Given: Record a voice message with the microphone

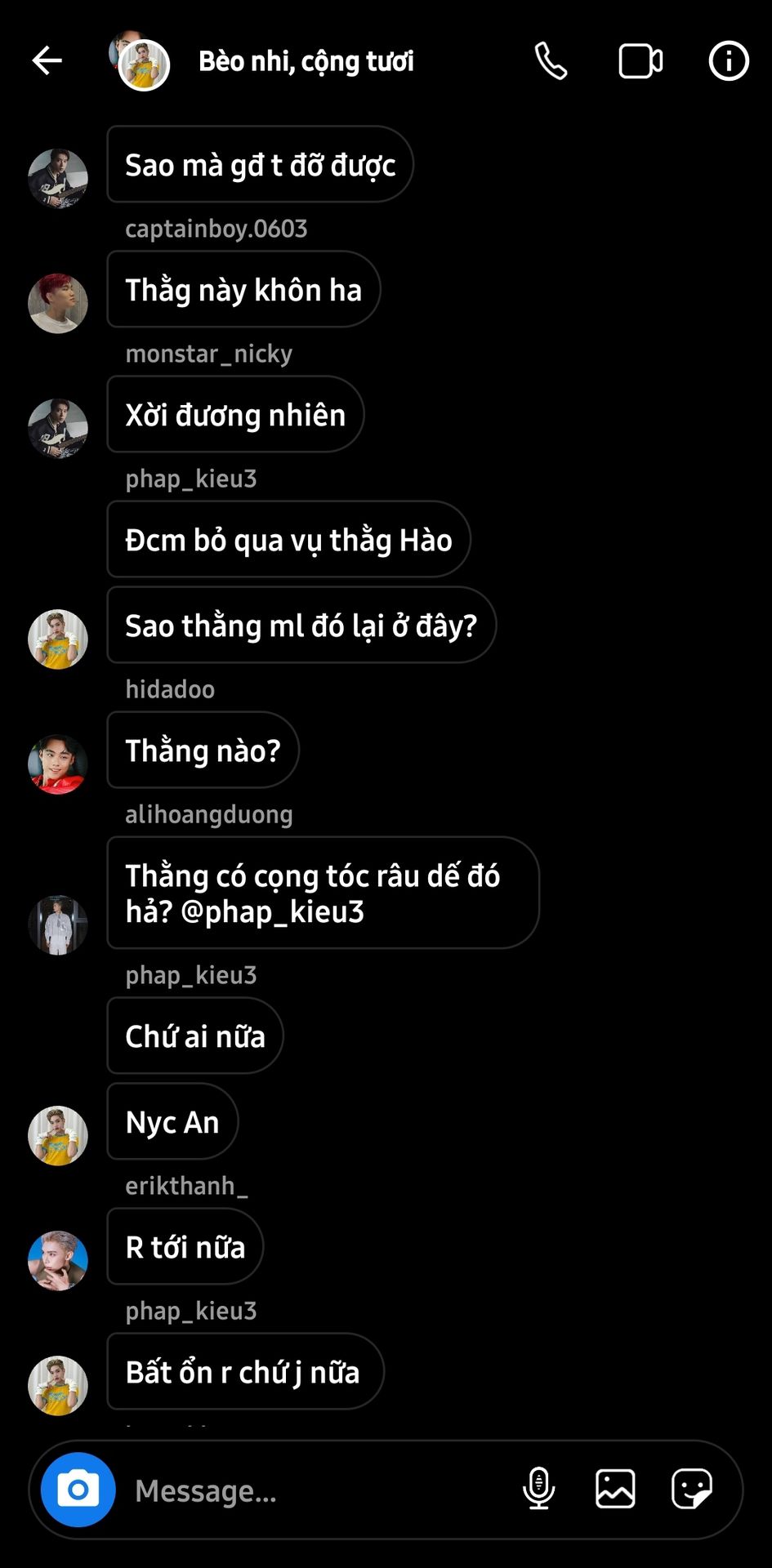Looking at the screenshot, I should click(539, 1489).
